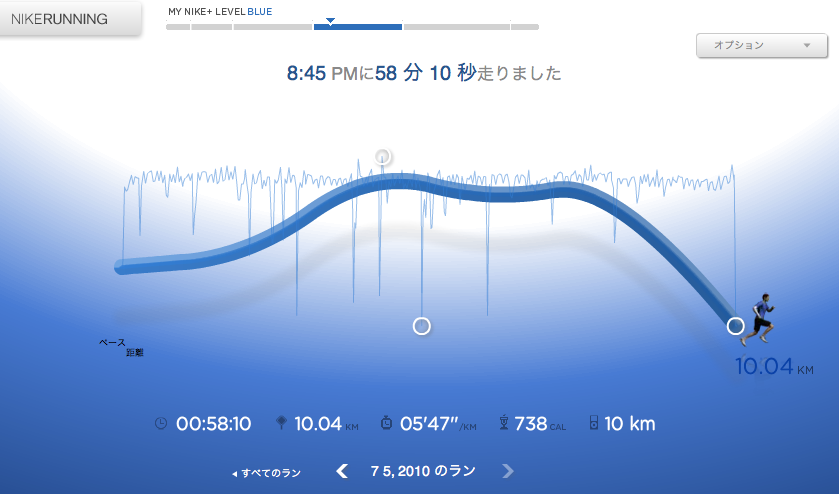
Task: Open the オプション dropdown
Action: click(761, 45)
